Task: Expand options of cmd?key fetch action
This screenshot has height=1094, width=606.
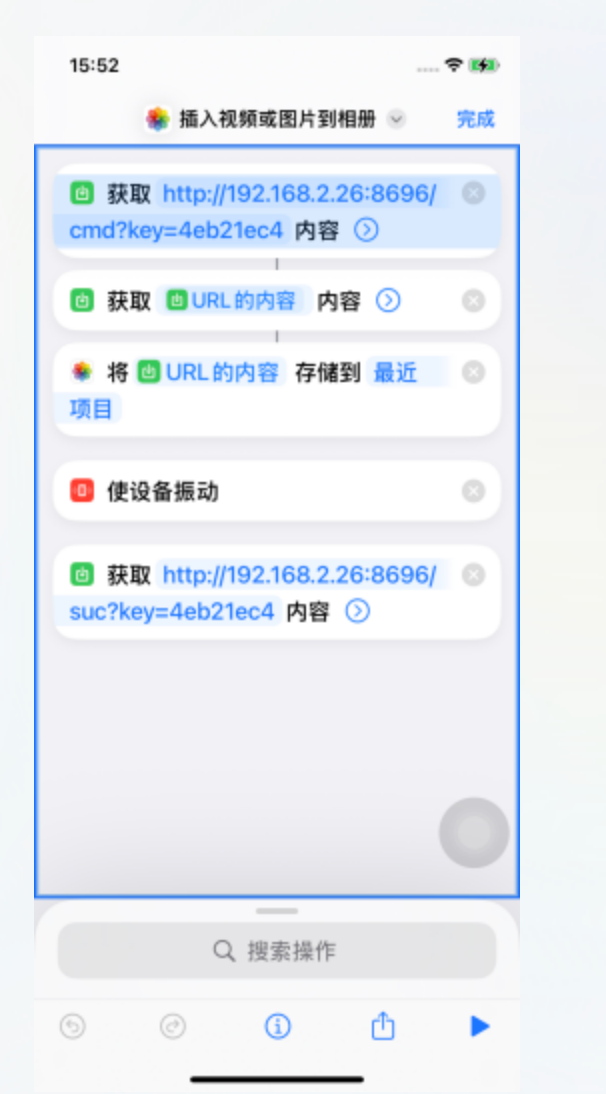Action: click(367, 231)
